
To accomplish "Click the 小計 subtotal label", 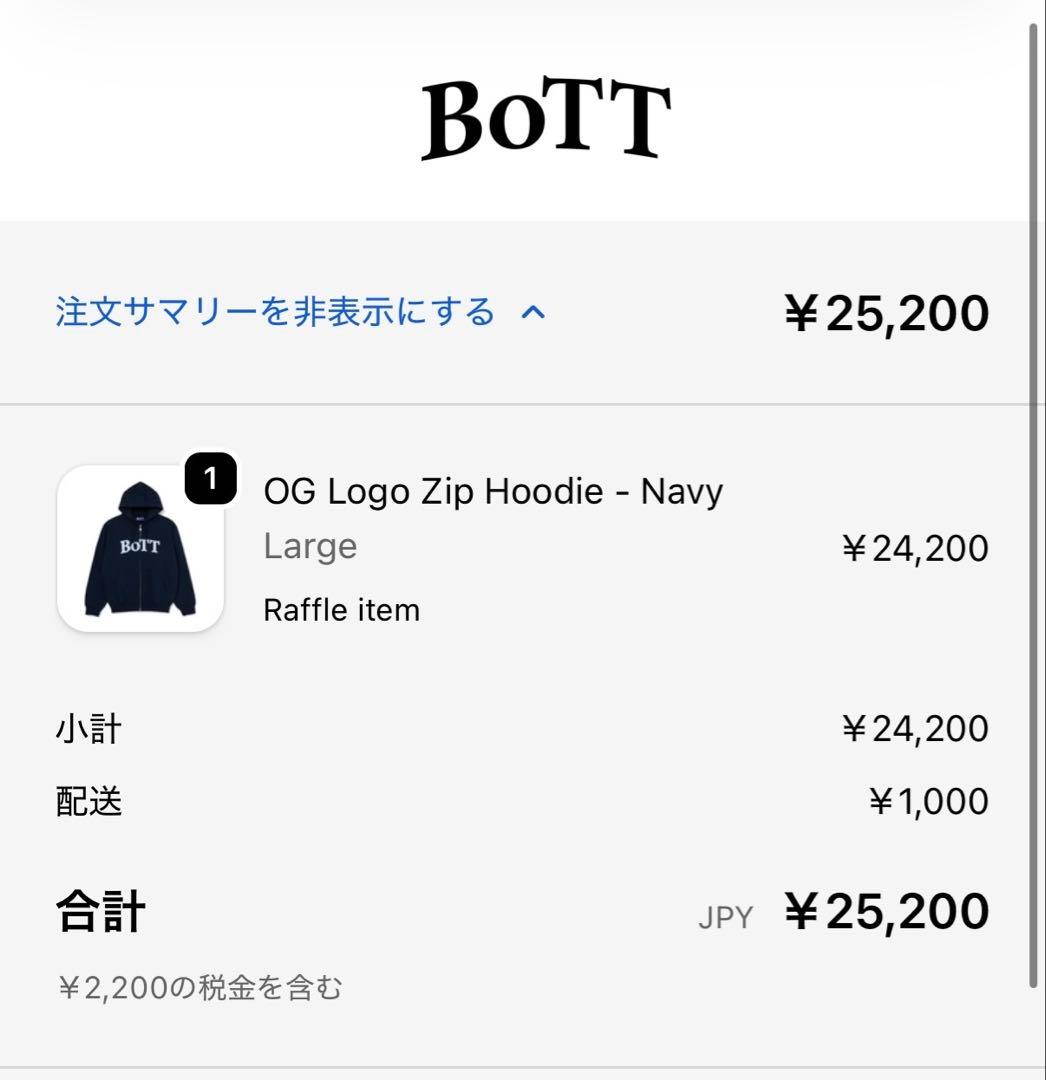I will 89,729.
